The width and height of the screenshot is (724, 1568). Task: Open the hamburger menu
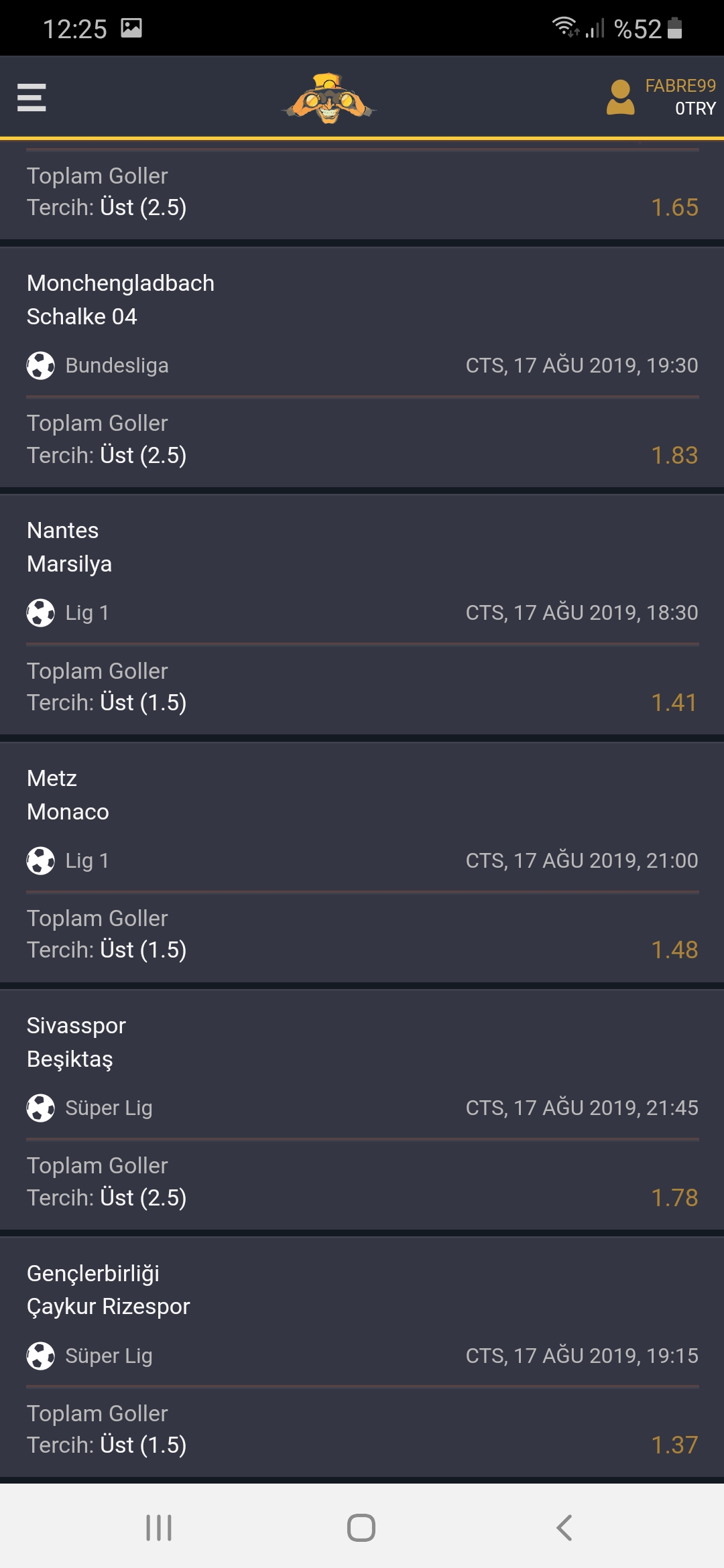(32, 98)
